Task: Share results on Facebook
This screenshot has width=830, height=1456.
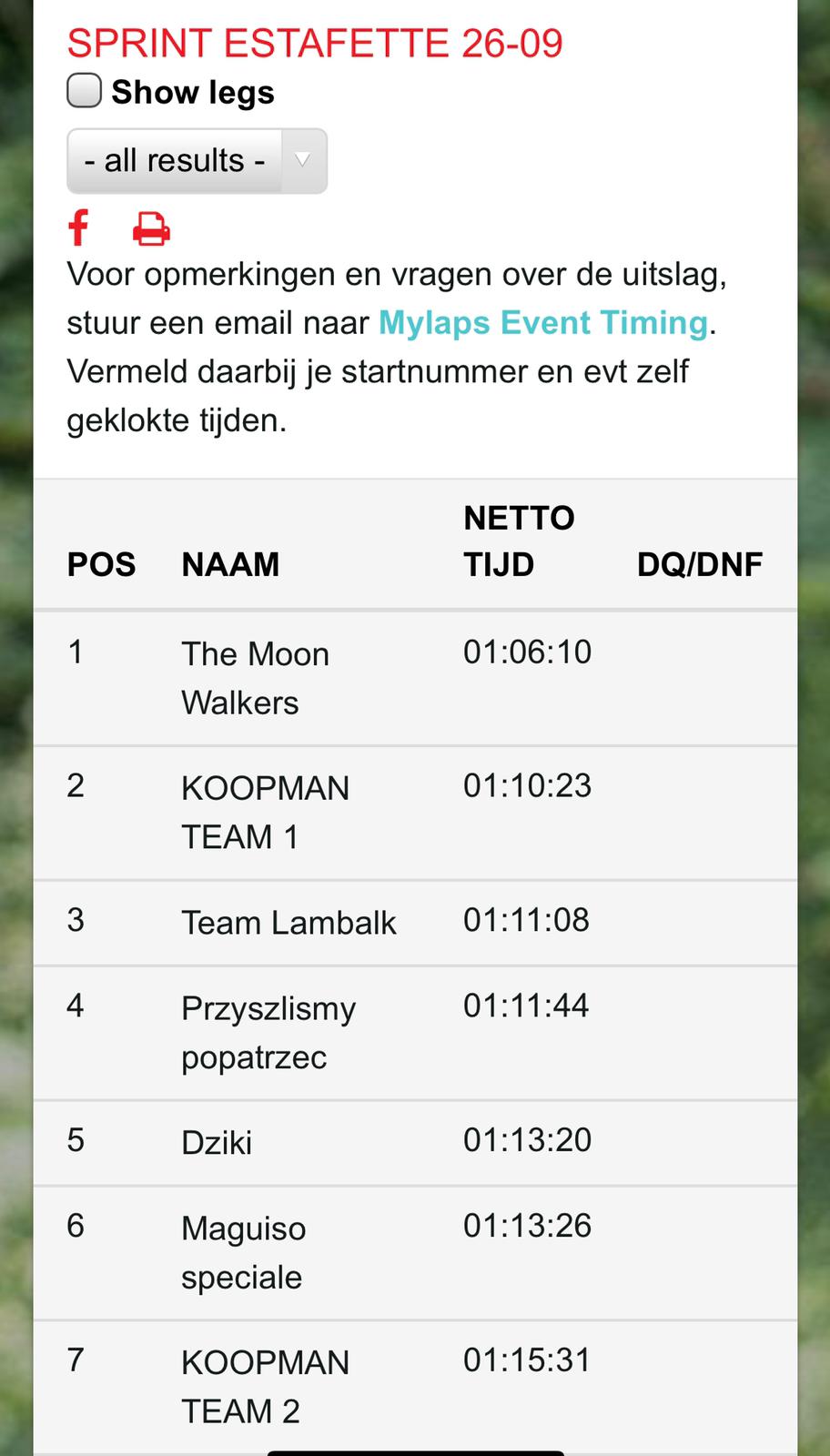Action: [79, 227]
